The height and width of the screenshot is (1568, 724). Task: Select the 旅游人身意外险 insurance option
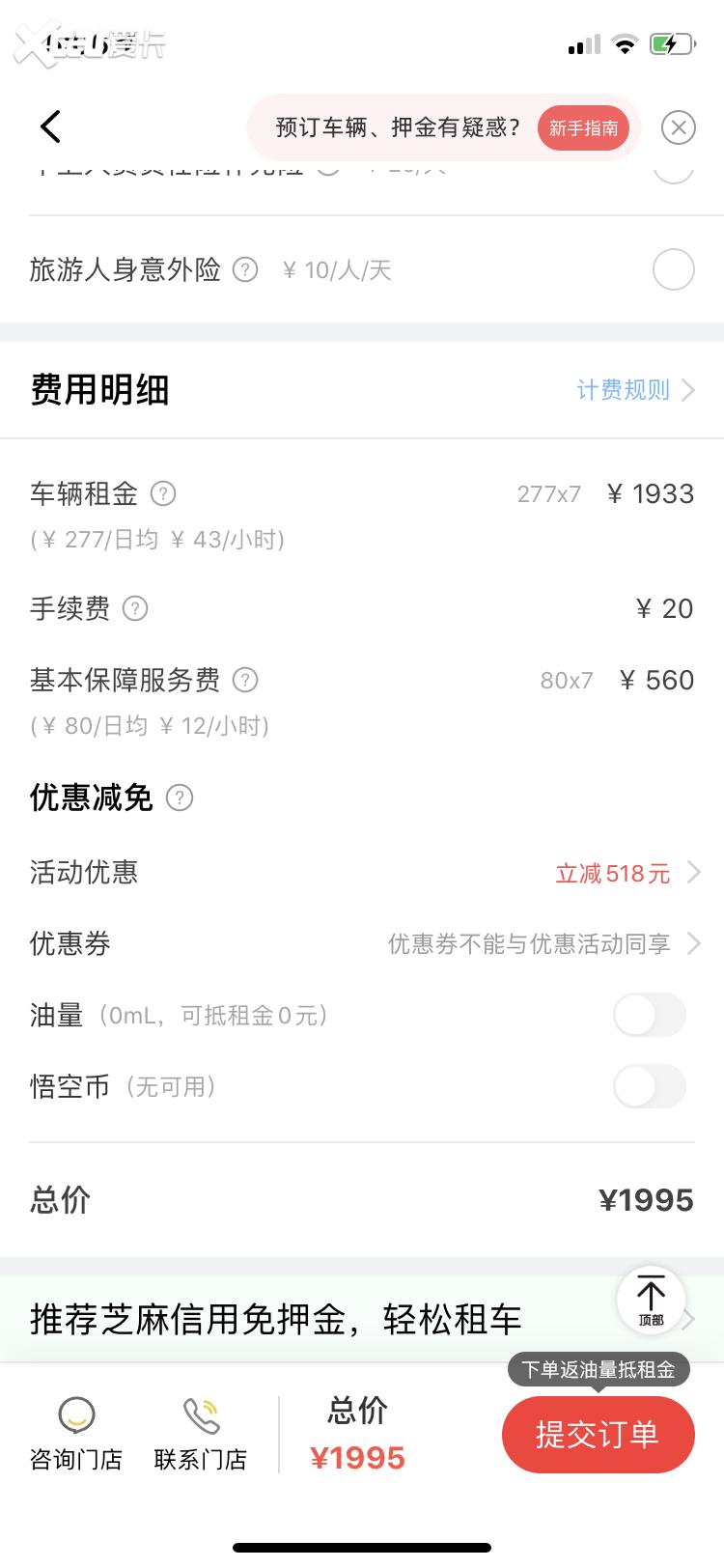673,269
